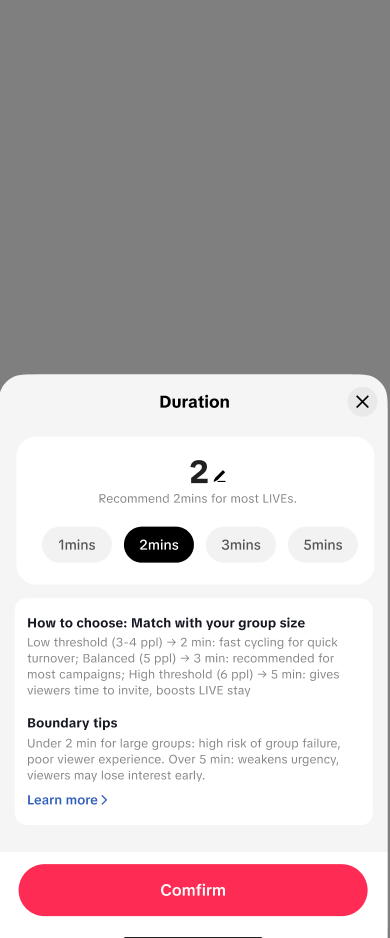Tap the Comfirm button
The height and width of the screenshot is (938, 390).
[193, 890]
